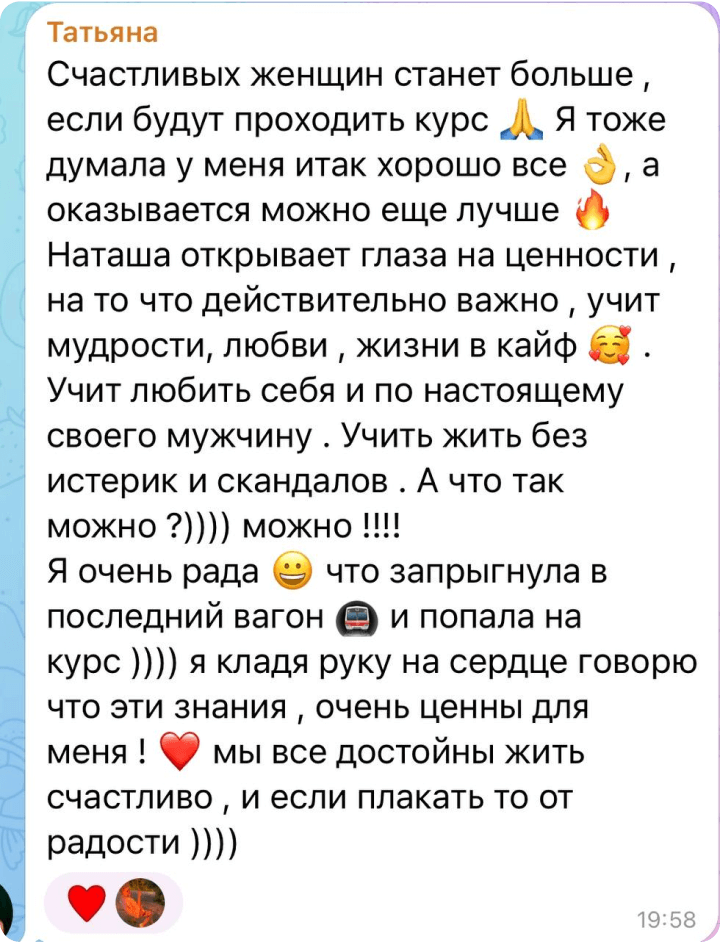Screen dimensions: 720x942
Task: Tap the heart reaction under Татьяна's message
Action: click(x=89, y=903)
